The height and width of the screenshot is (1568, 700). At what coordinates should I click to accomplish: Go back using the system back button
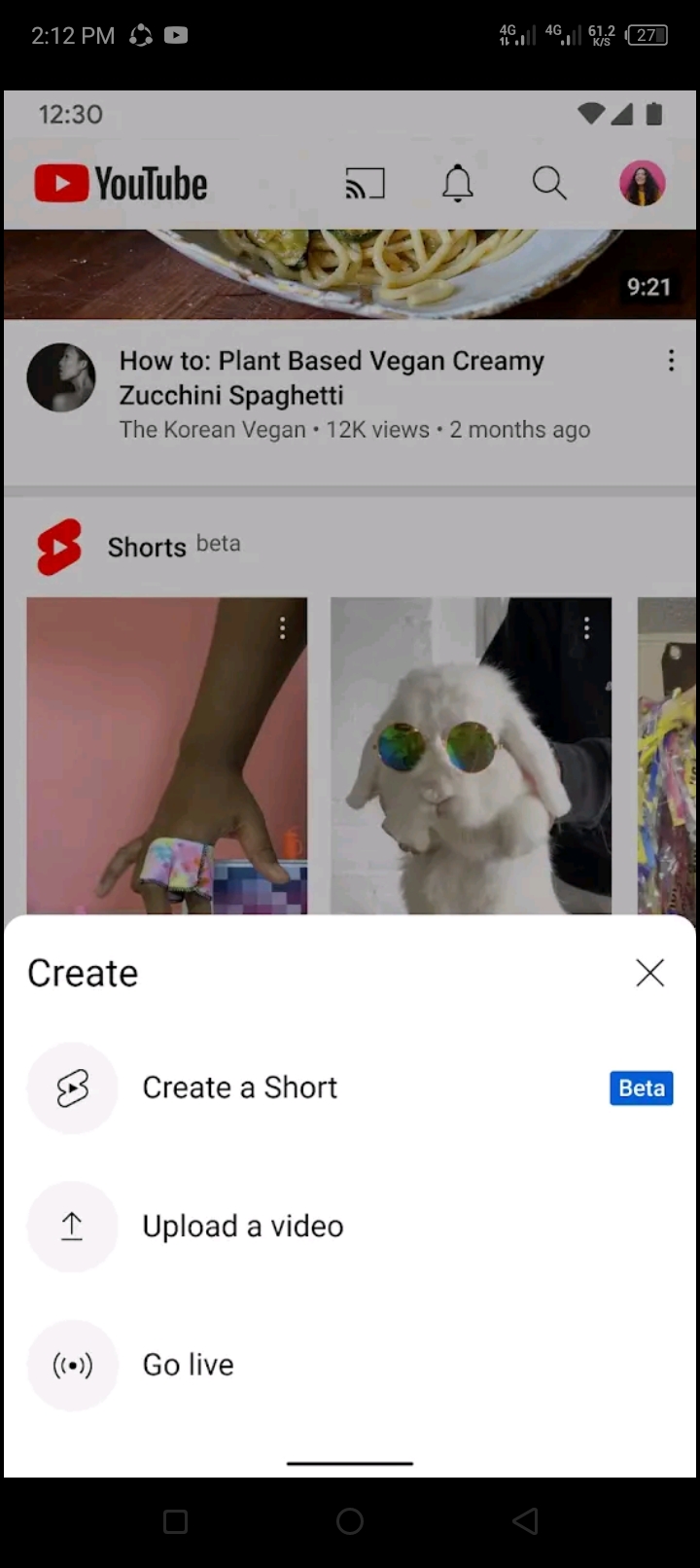point(525,1521)
